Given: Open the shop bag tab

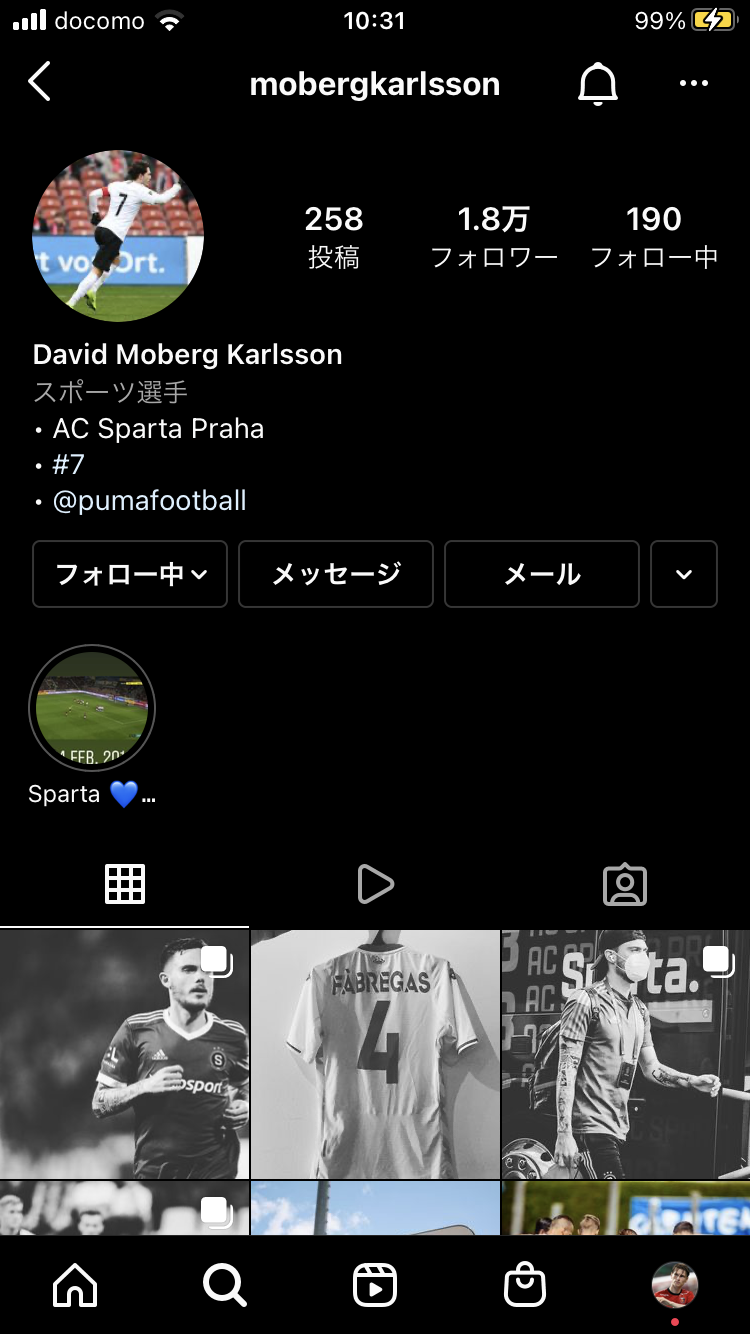Looking at the screenshot, I should pyautogui.click(x=525, y=1285).
